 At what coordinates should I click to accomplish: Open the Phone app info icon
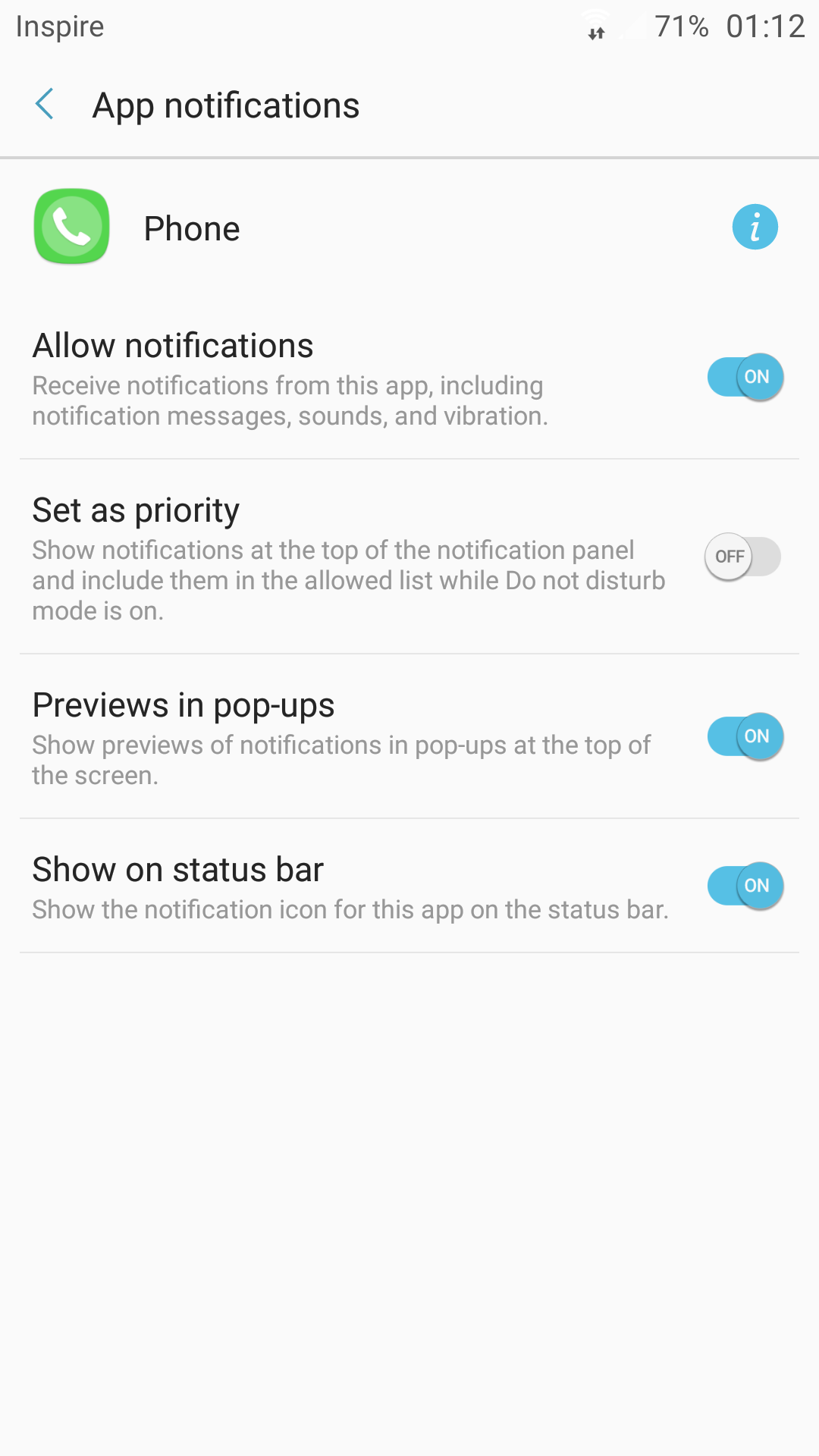pos(755,227)
